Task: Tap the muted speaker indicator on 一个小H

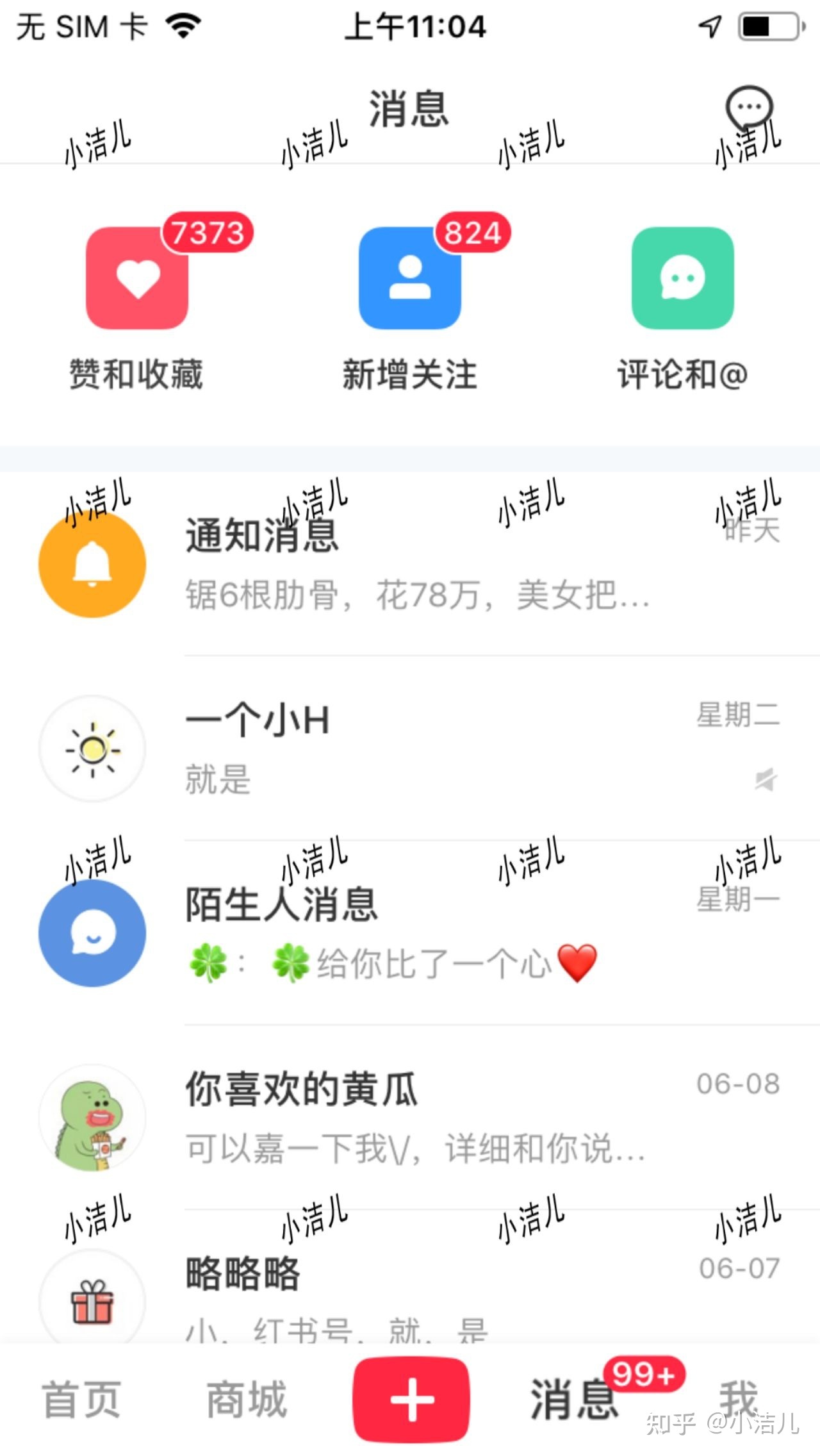Action: pyautogui.click(x=764, y=781)
